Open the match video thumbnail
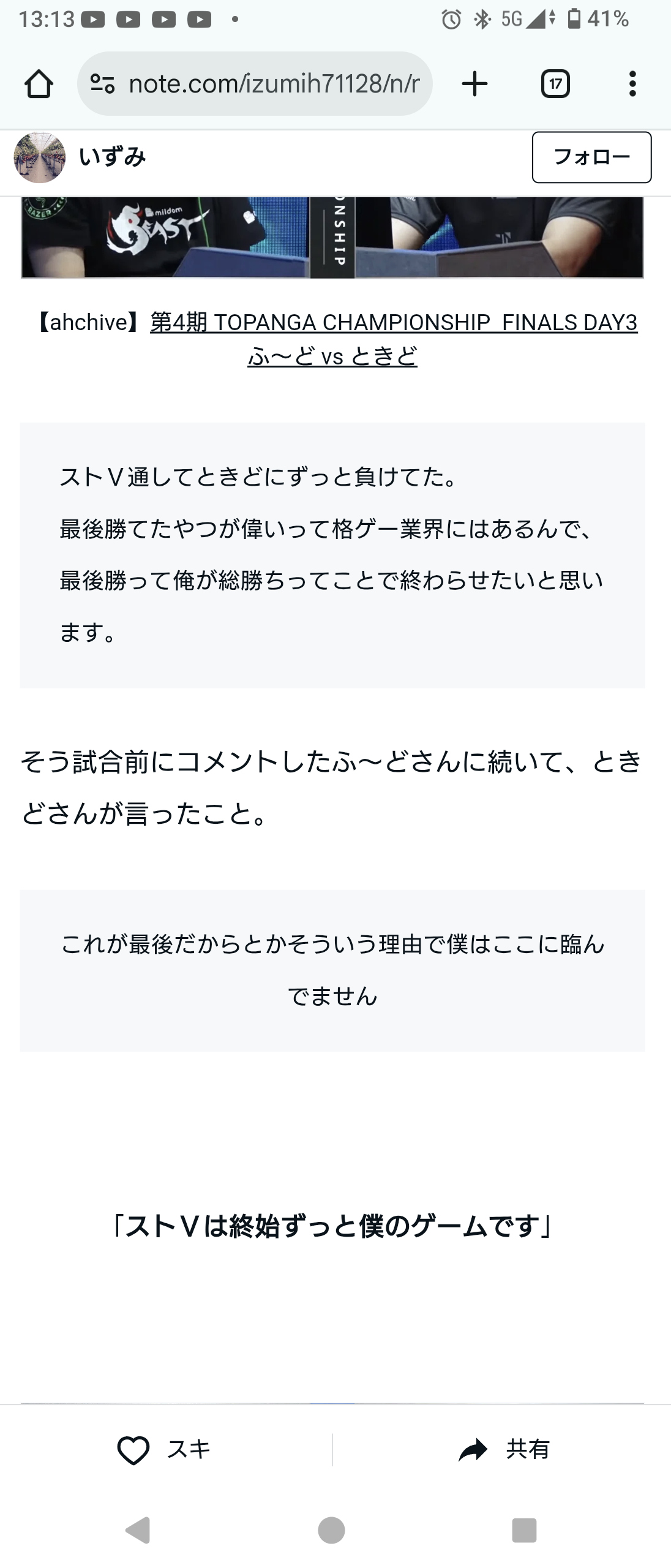 [332, 238]
